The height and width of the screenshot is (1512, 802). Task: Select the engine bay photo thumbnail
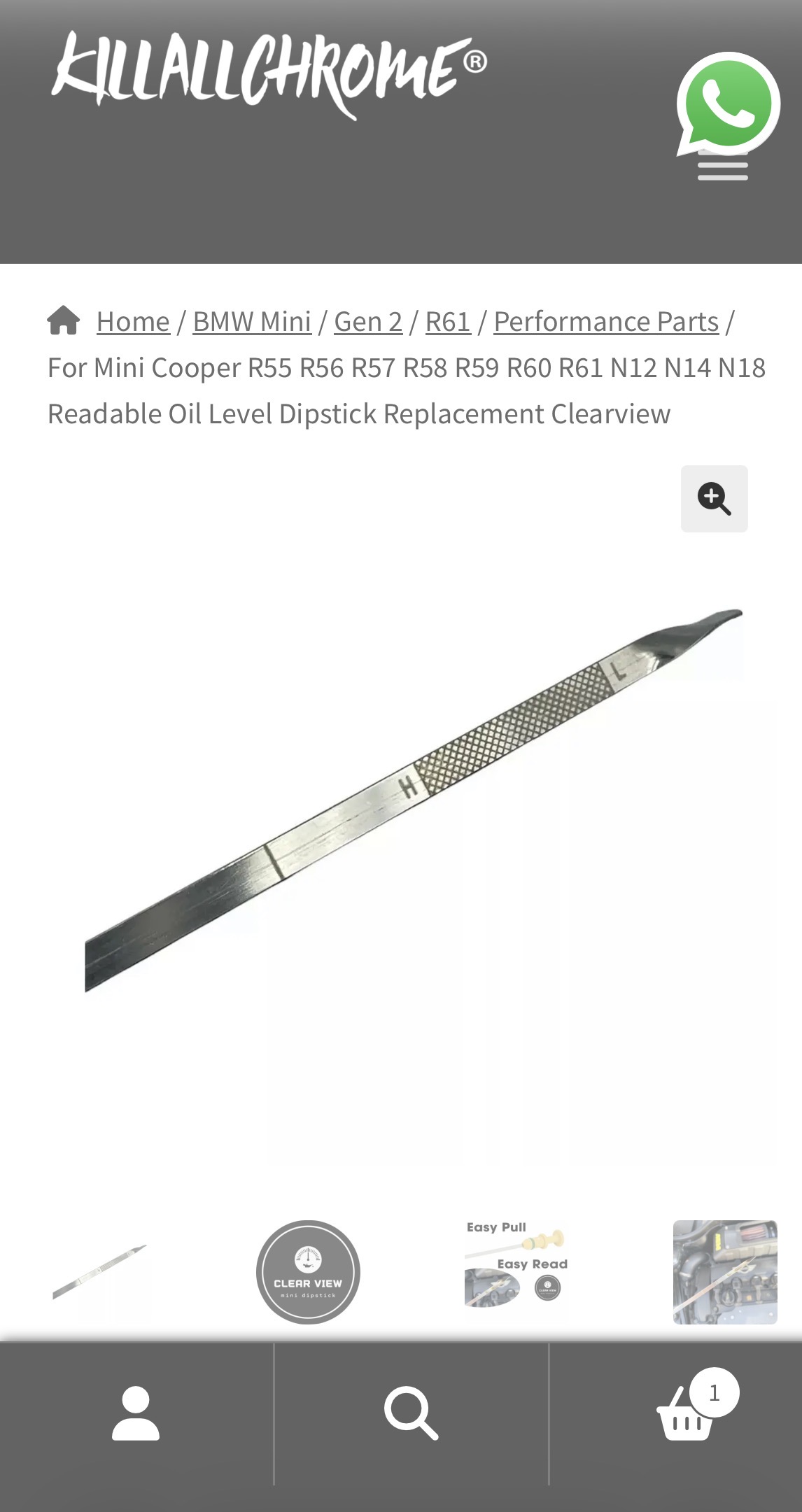[725, 1271]
